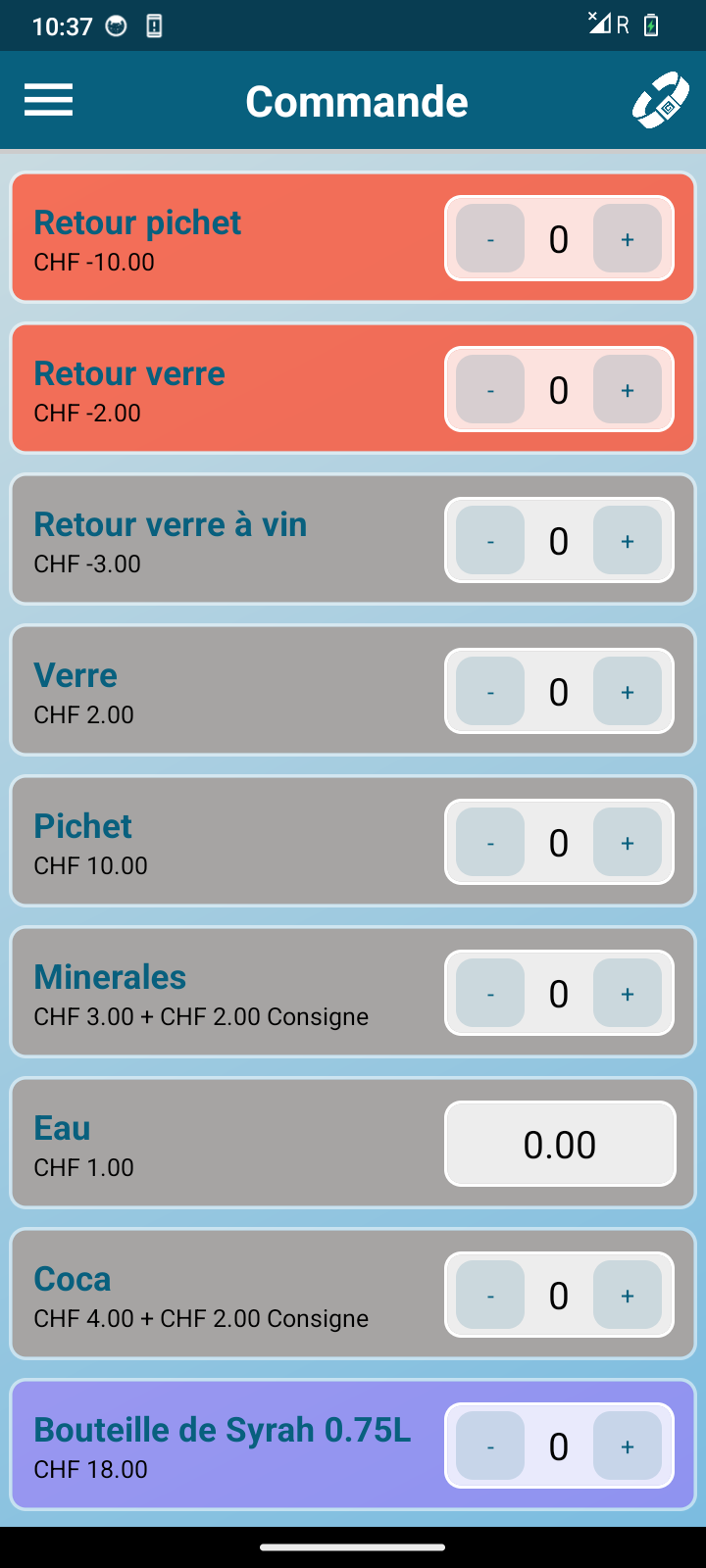Open the navigation drawer menu
This screenshot has height=1568, width=706.
[x=47, y=99]
